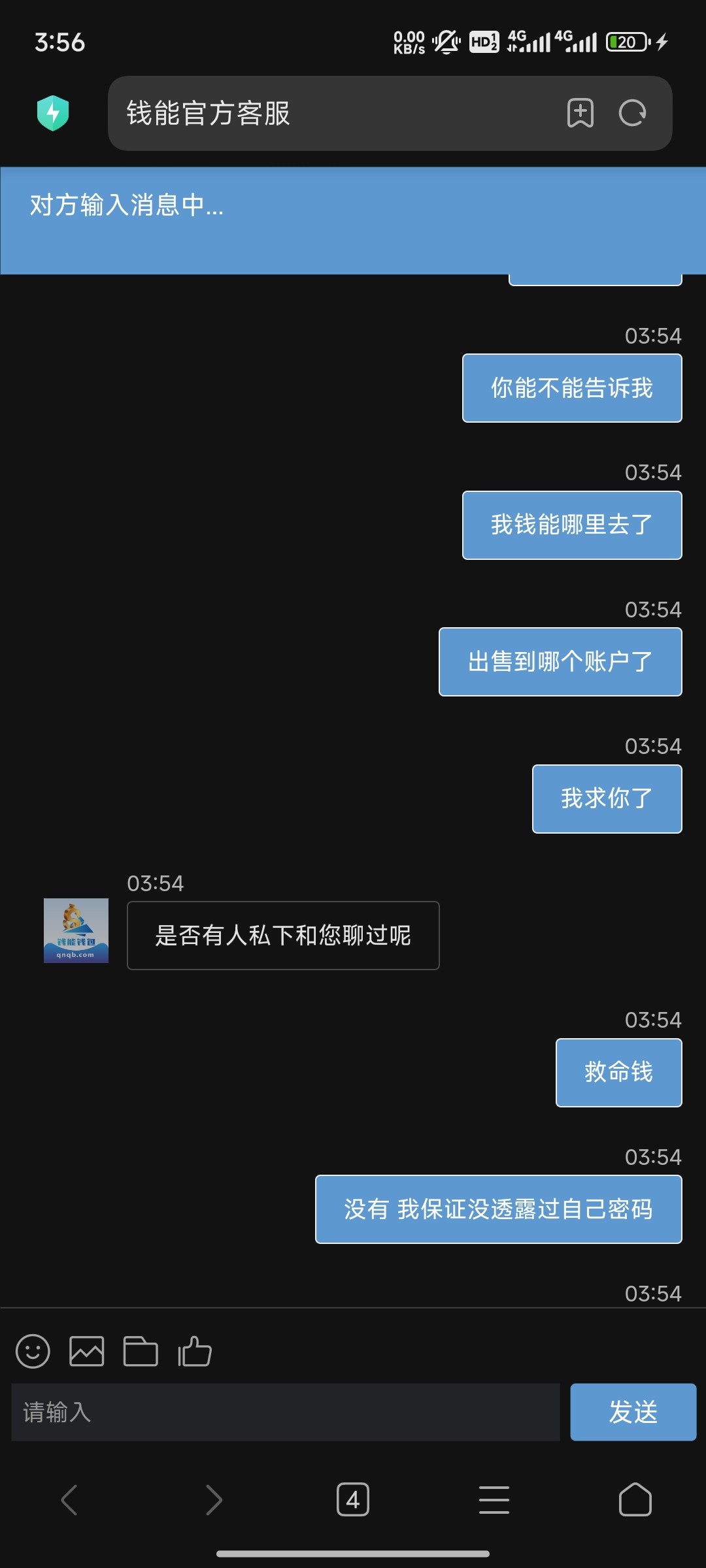Open the tab switcher showing 4 tabs
Image resolution: width=706 pixels, height=1568 pixels.
pos(353,1499)
